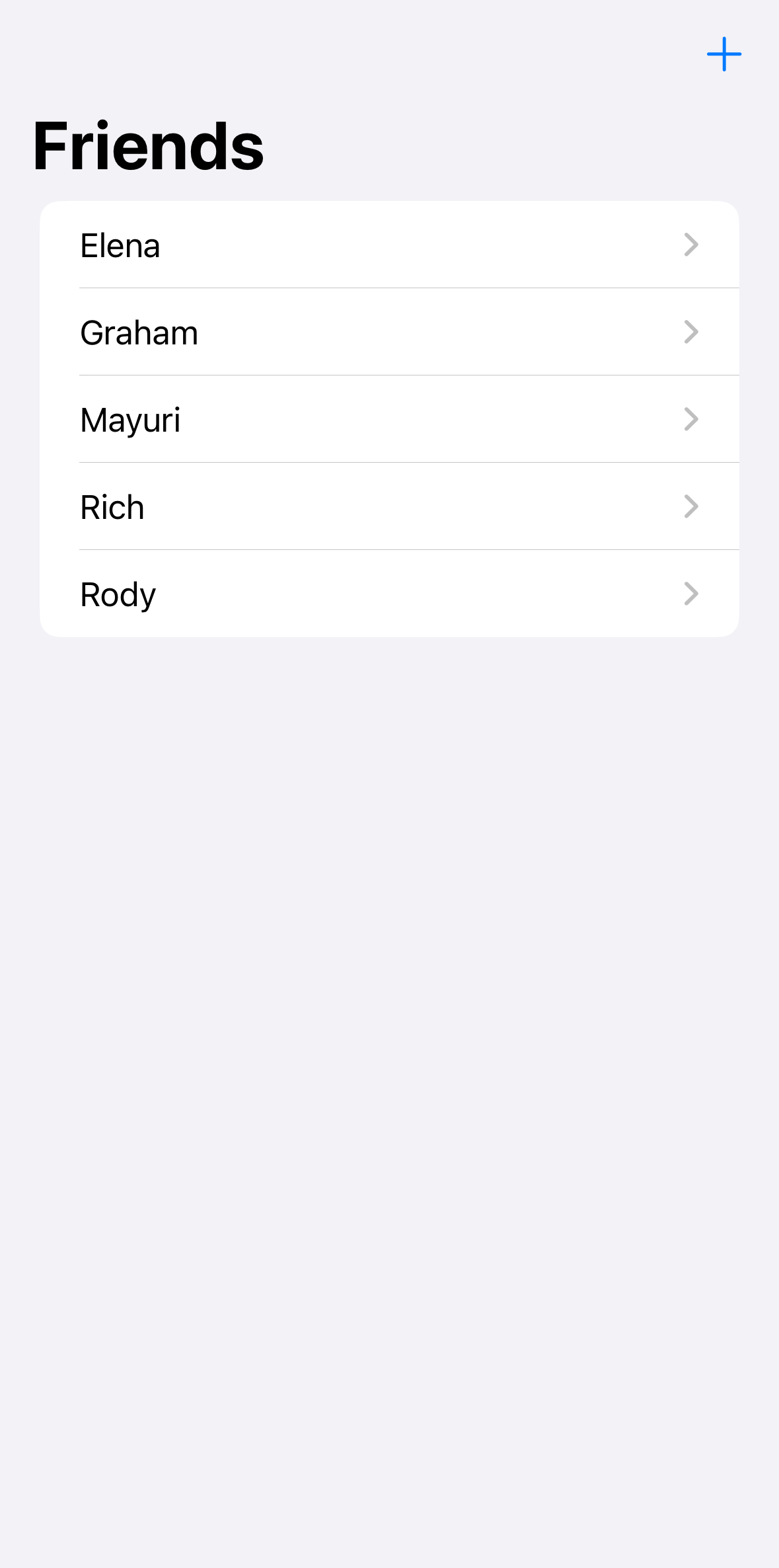Open Rody's detail view via his chevron
The image size is (779, 1568).
pyautogui.click(x=691, y=594)
